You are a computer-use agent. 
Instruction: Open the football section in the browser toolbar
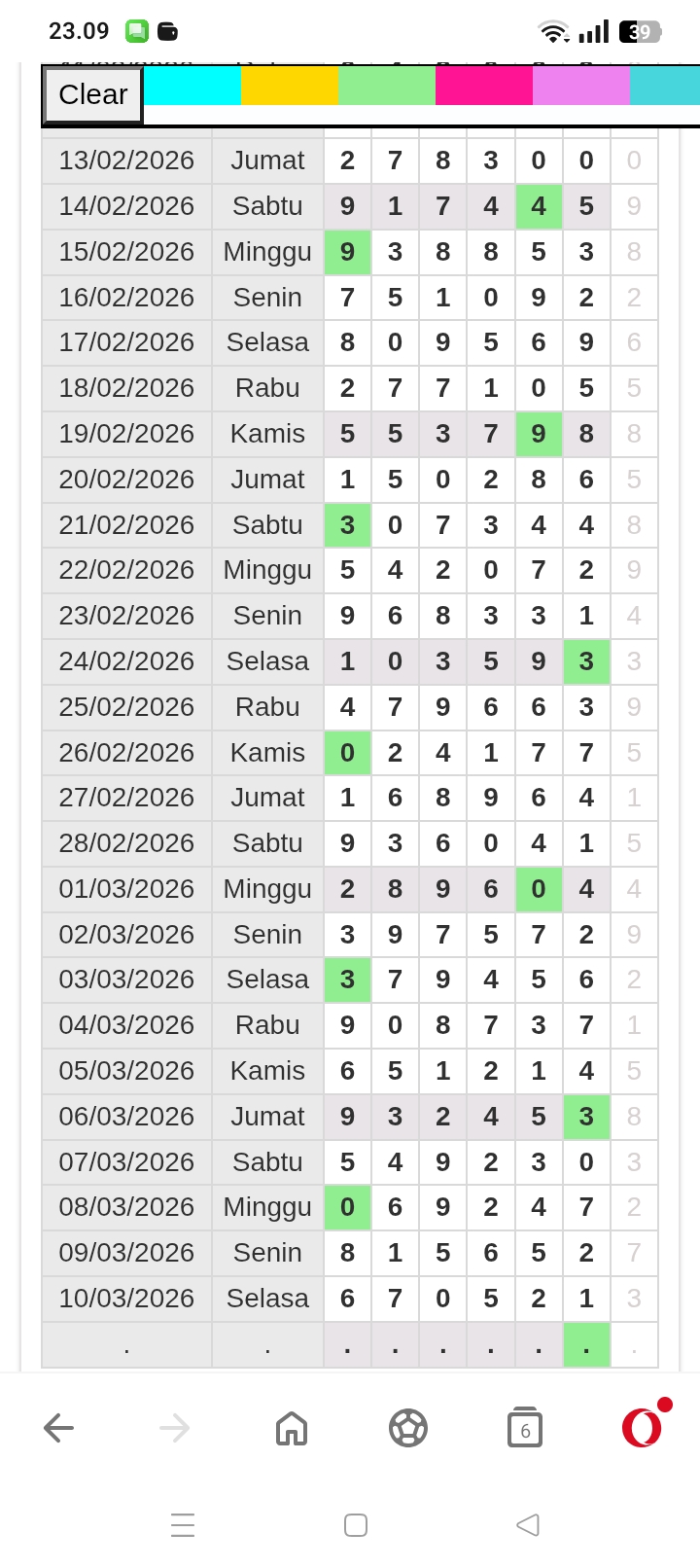[408, 1428]
